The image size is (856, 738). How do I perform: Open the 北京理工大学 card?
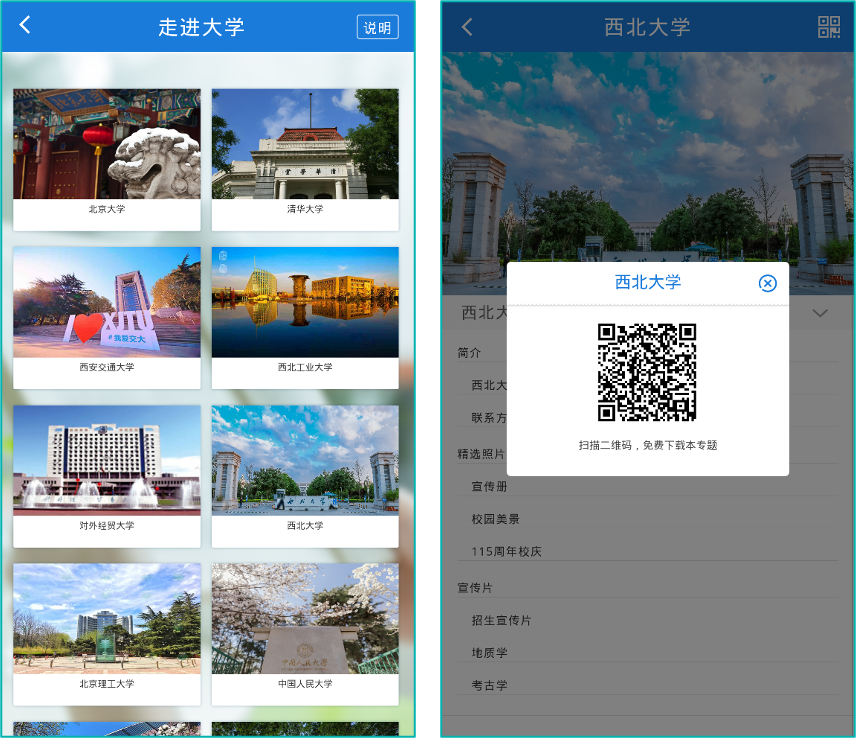point(106,632)
